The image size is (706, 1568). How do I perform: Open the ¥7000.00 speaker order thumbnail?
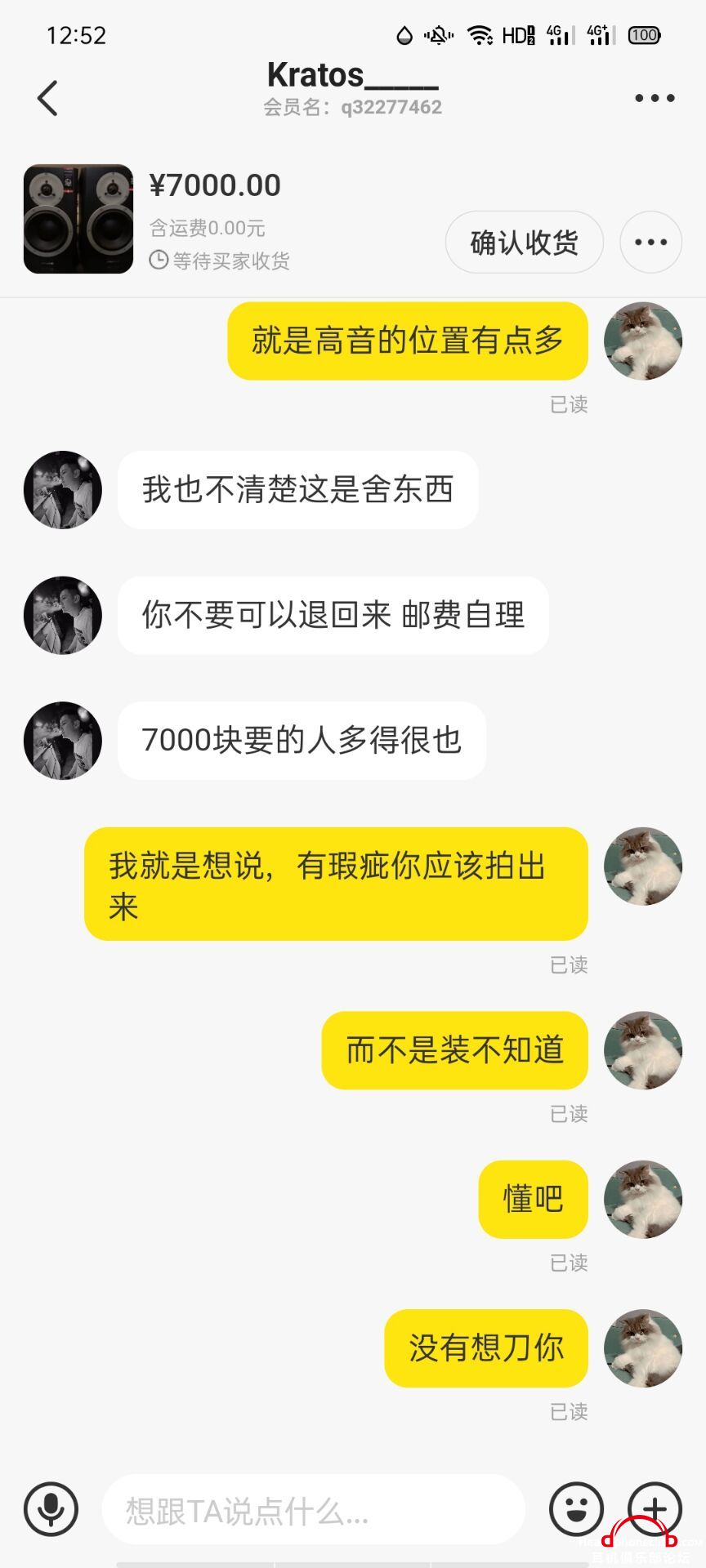78,219
